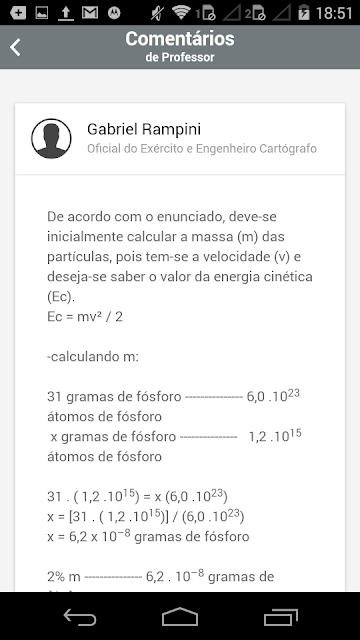Open Gabriel Rampini's profile picture
The image size is (360, 640).
click(x=51, y=139)
